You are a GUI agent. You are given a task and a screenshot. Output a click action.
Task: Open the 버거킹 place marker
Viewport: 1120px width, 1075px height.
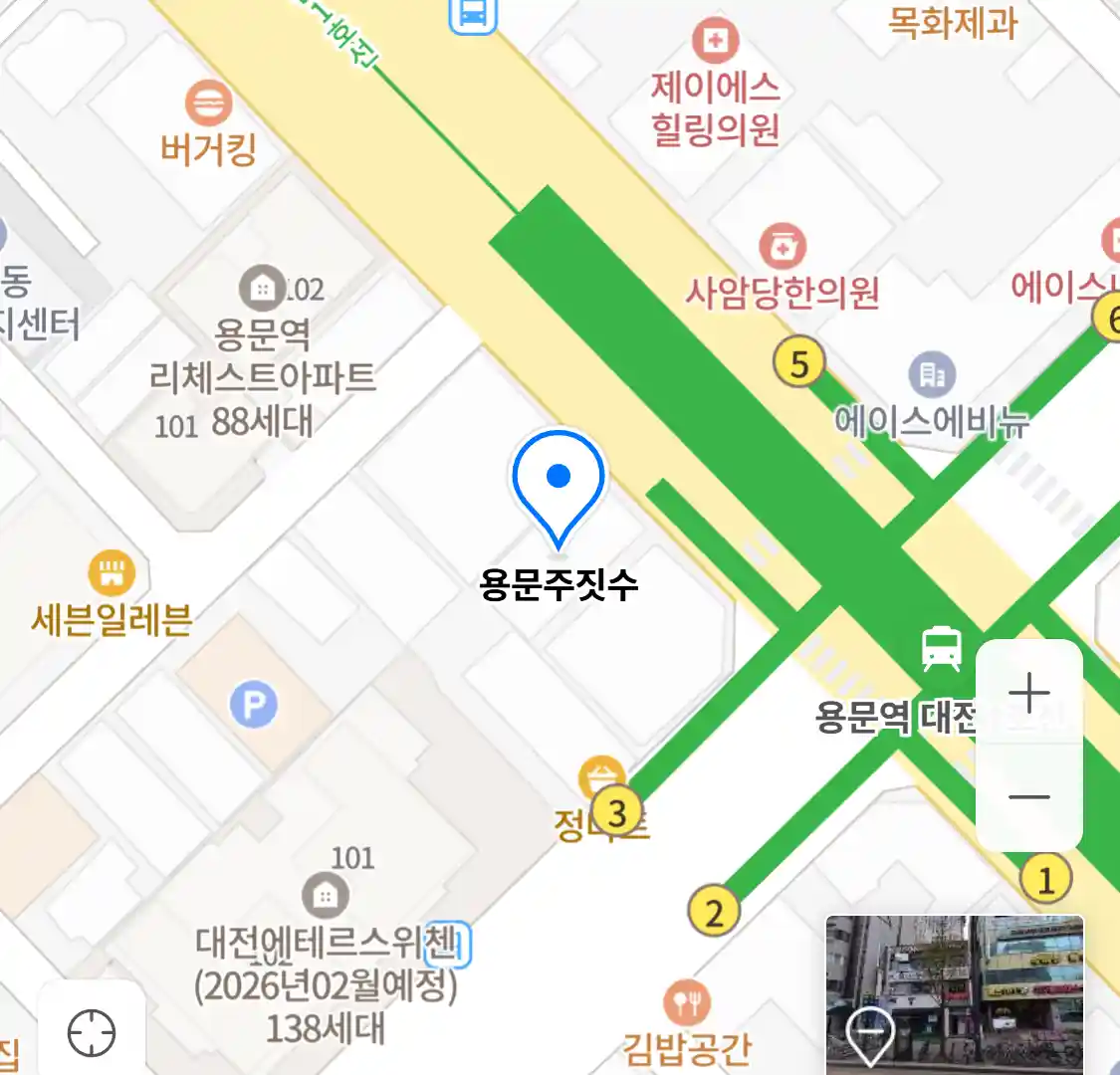[209, 104]
